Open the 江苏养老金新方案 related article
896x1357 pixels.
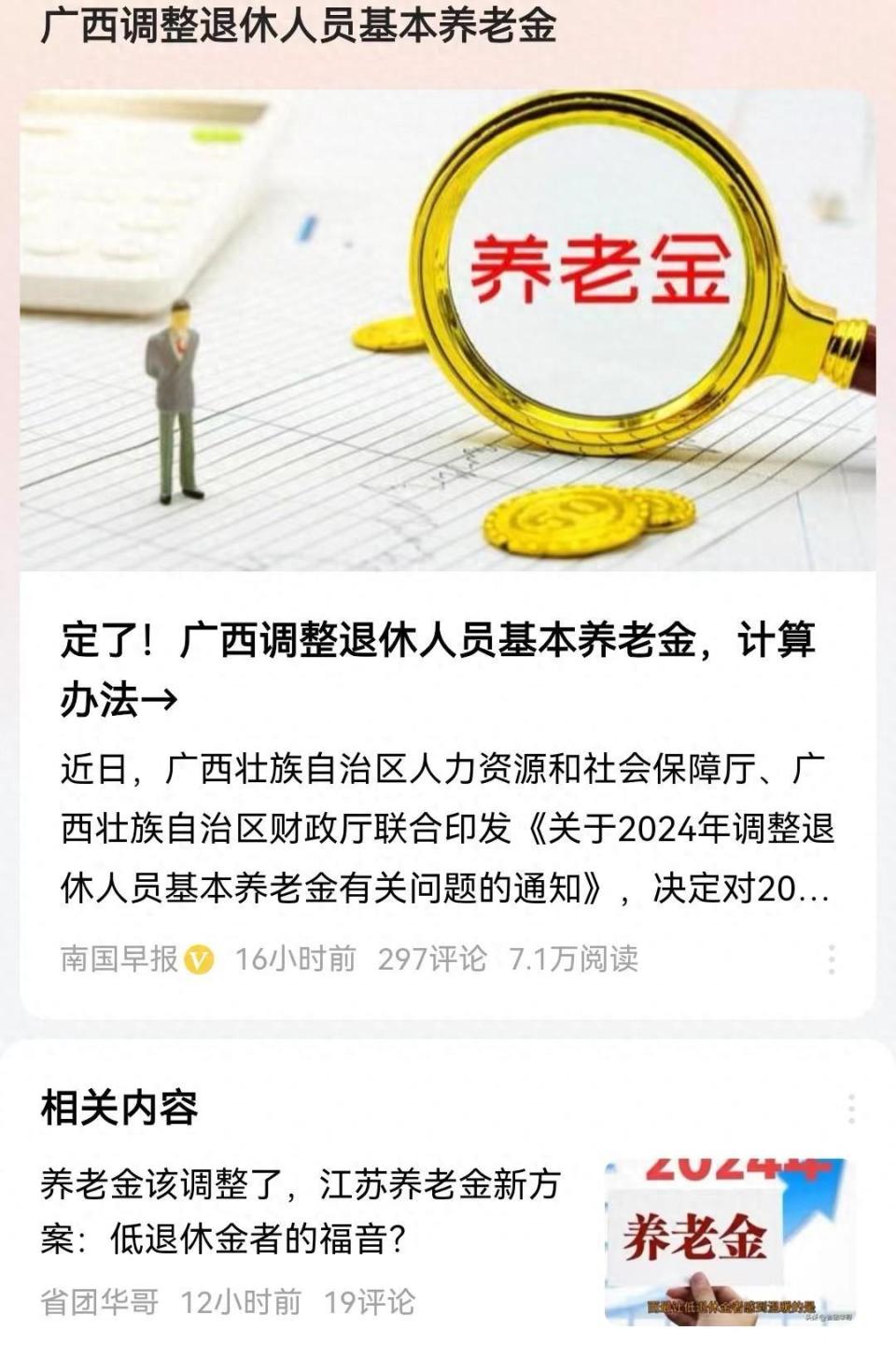click(301, 1211)
